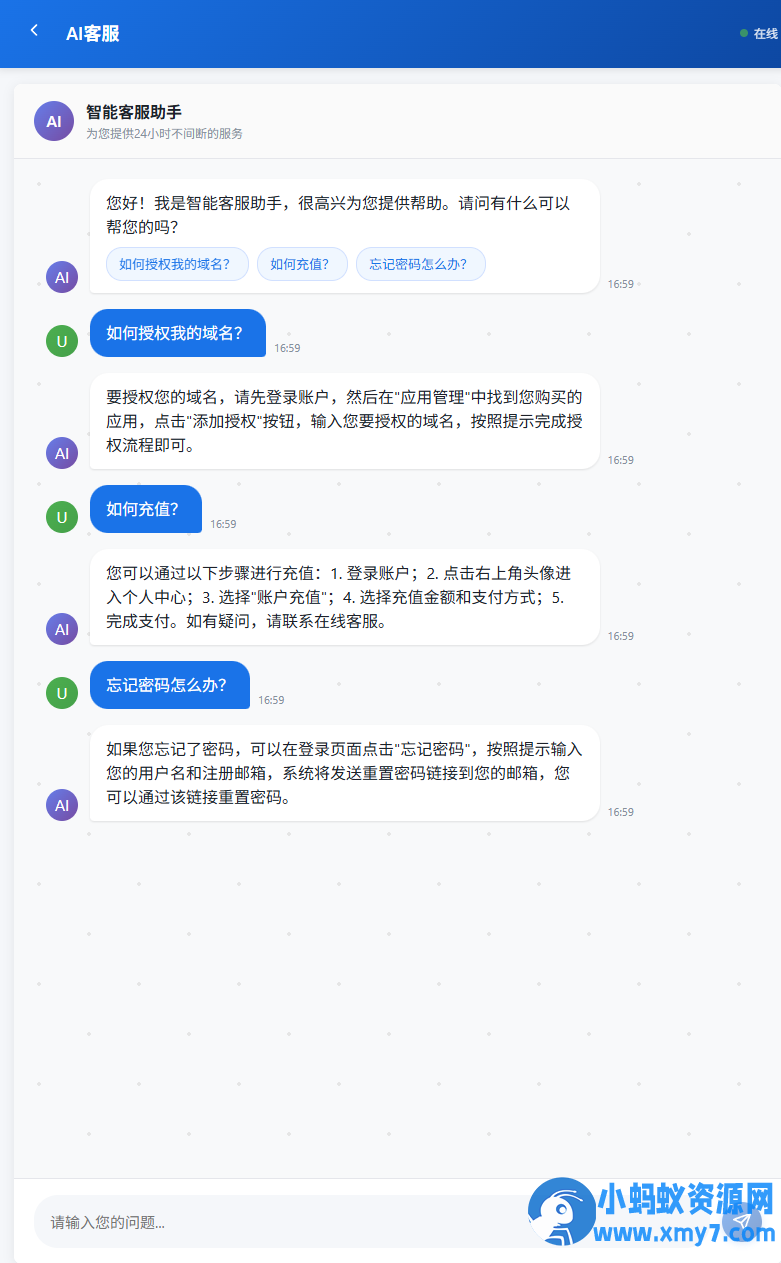Focus the 请输入您的问题 input field
The height and width of the screenshot is (1263, 781).
coord(280,1222)
